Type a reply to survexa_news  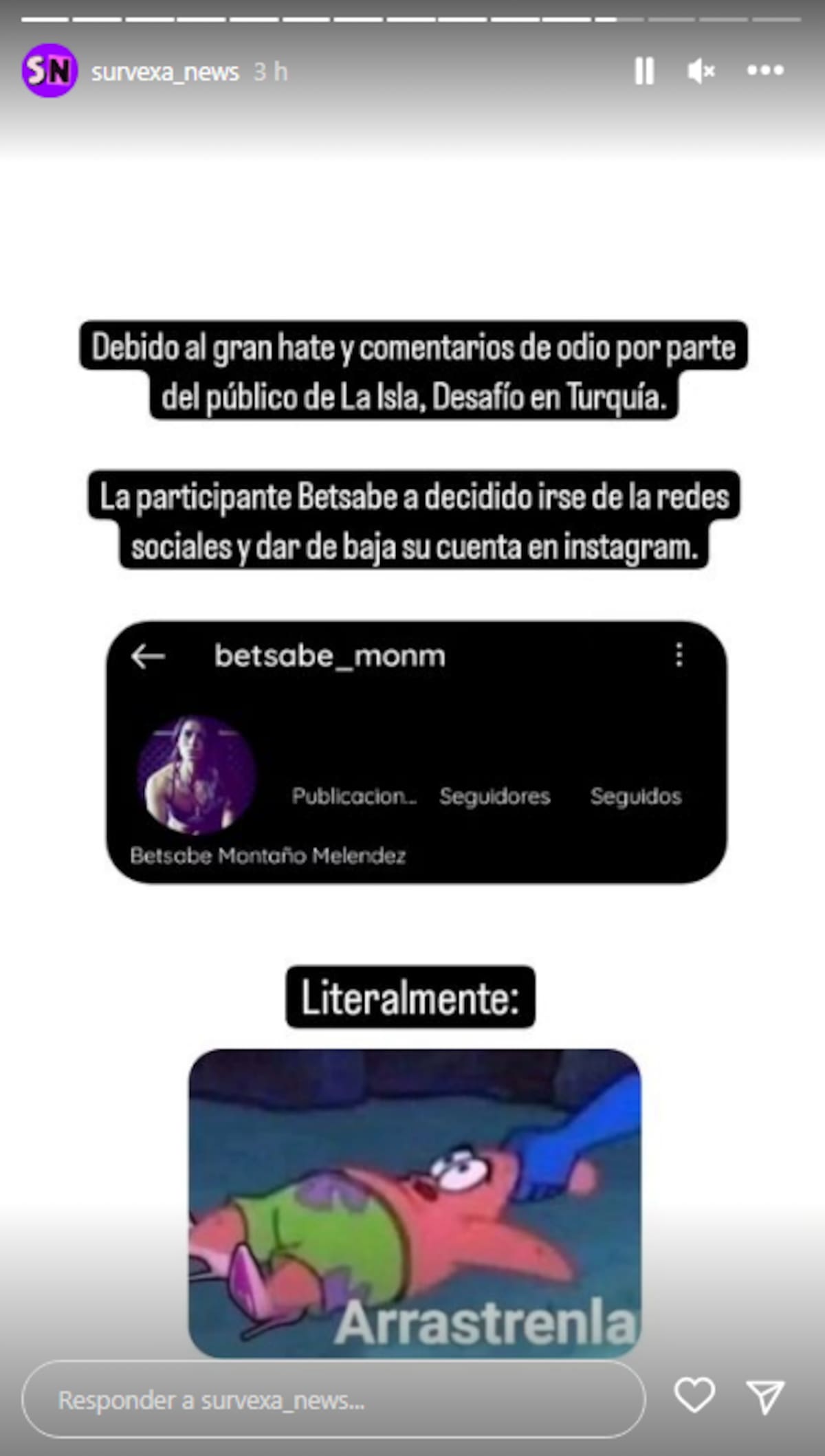click(x=333, y=1400)
